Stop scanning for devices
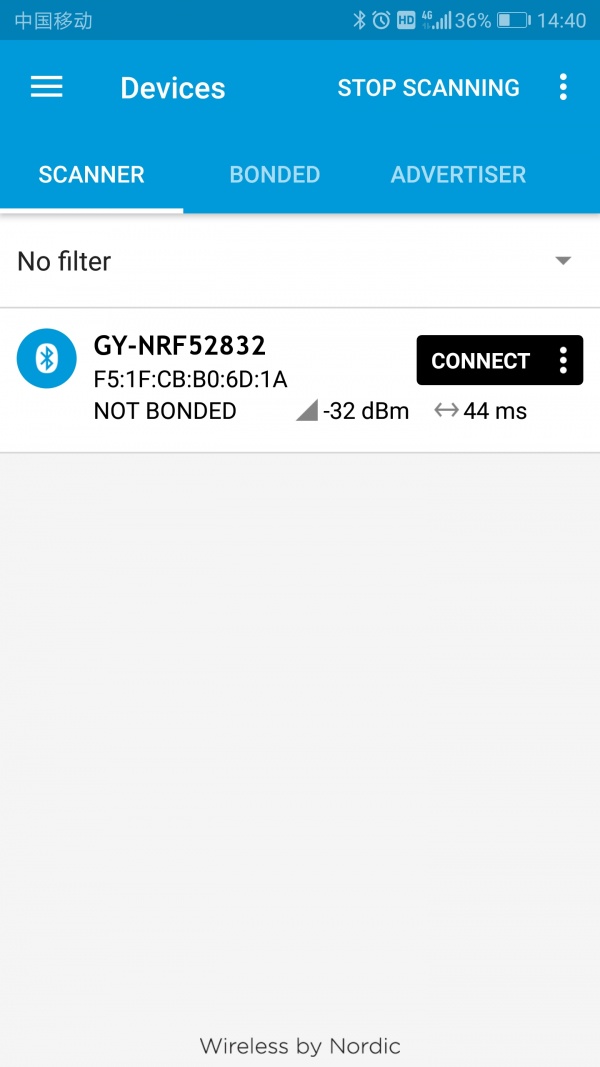The height and width of the screenshot is (1067, 600). [428, 88]
